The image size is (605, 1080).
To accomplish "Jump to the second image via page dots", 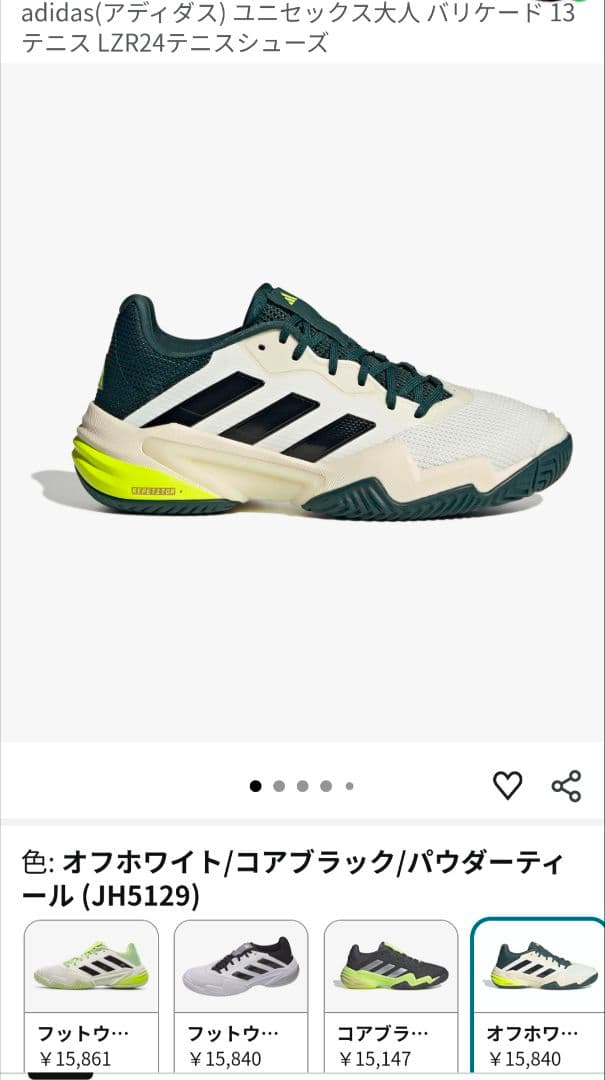I will tap(279, 786).
